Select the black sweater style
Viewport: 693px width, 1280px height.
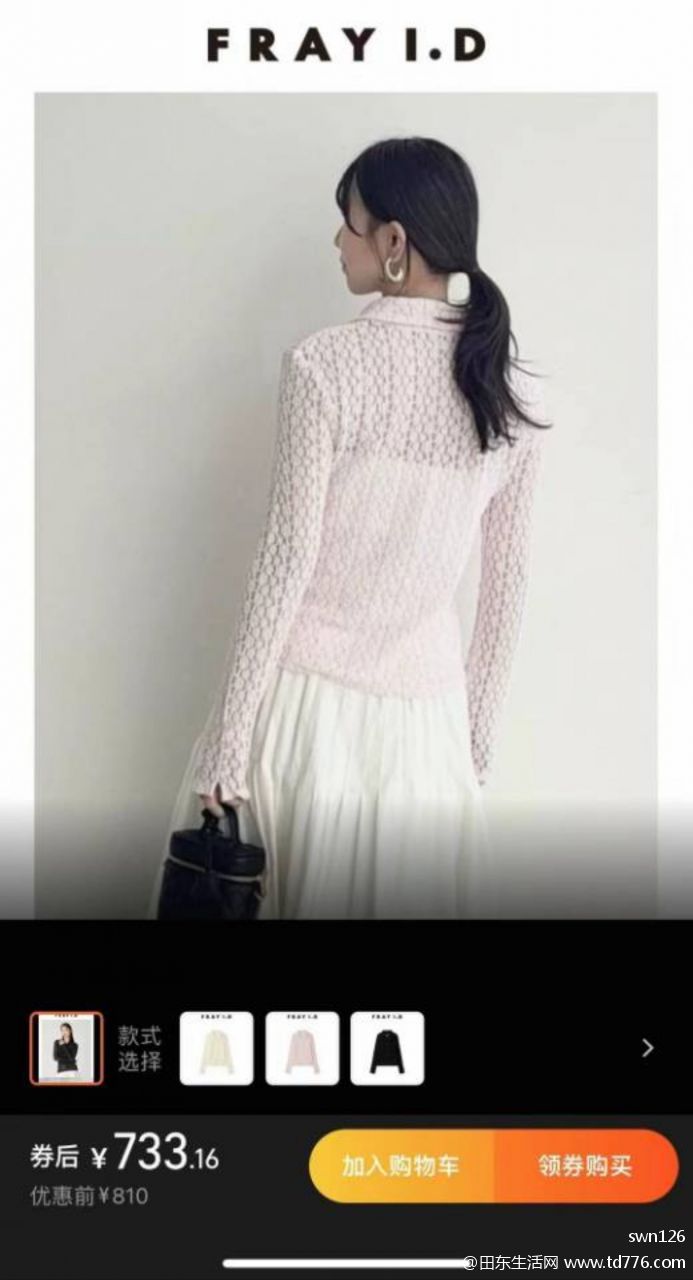pyautogui.click(x=387, y=1048)
